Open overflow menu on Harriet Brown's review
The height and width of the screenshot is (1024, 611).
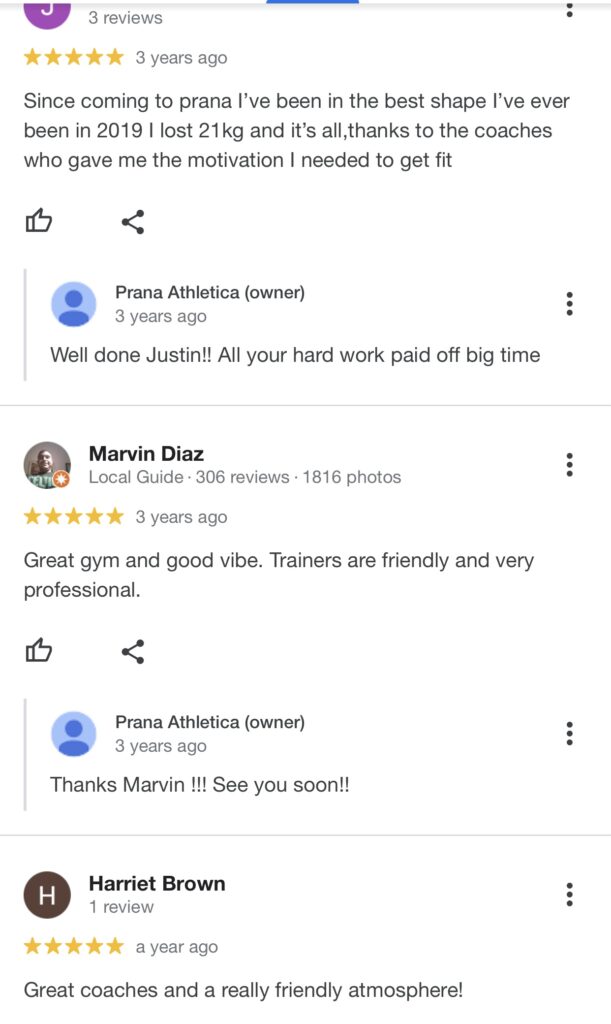pos(569,894)
